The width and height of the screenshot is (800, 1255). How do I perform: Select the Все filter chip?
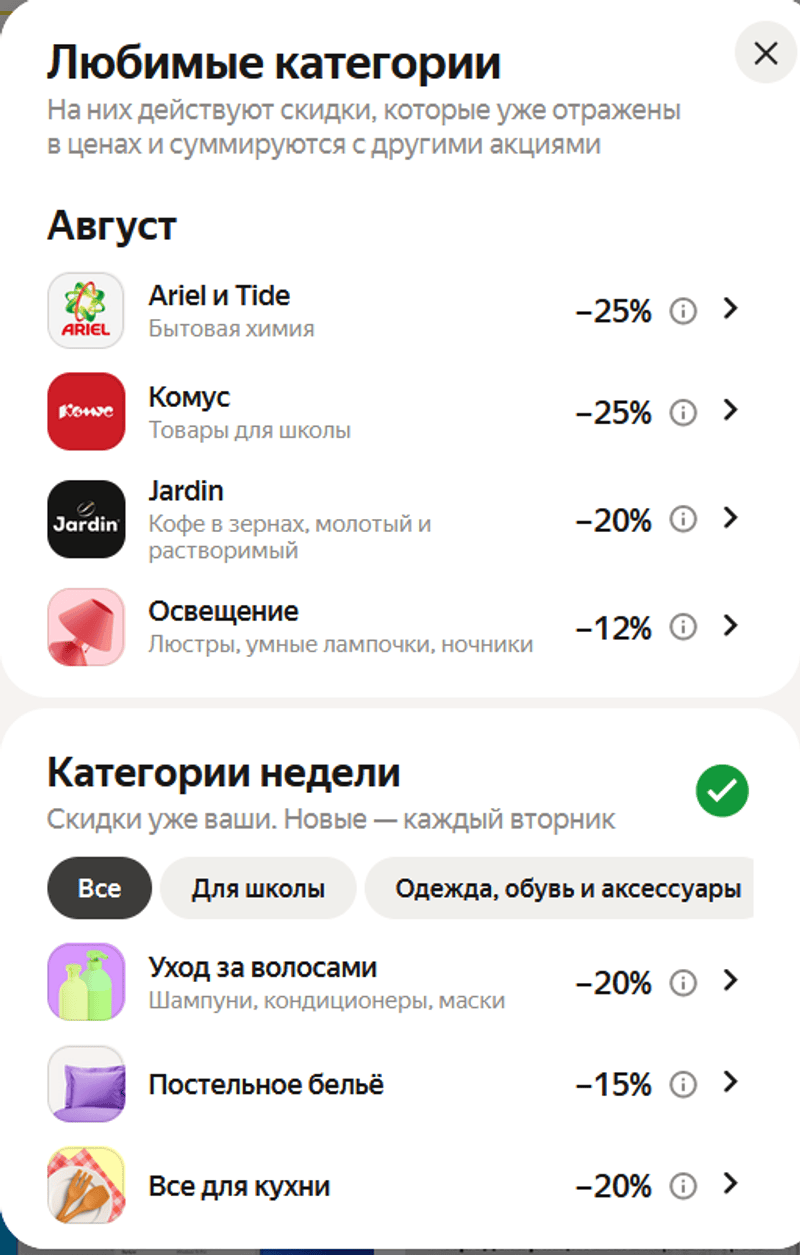(x=99, y=888)
